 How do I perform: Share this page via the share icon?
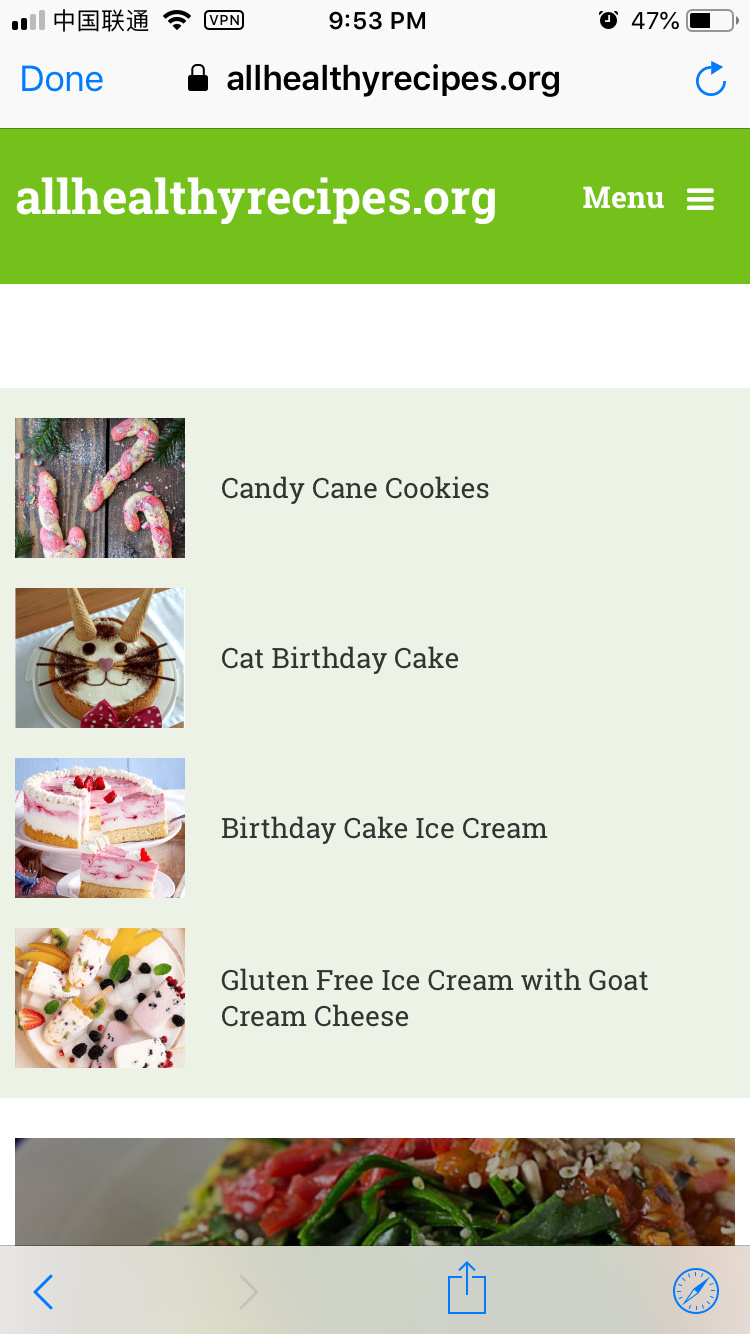pyautogui.click(x=467, y=1288)
